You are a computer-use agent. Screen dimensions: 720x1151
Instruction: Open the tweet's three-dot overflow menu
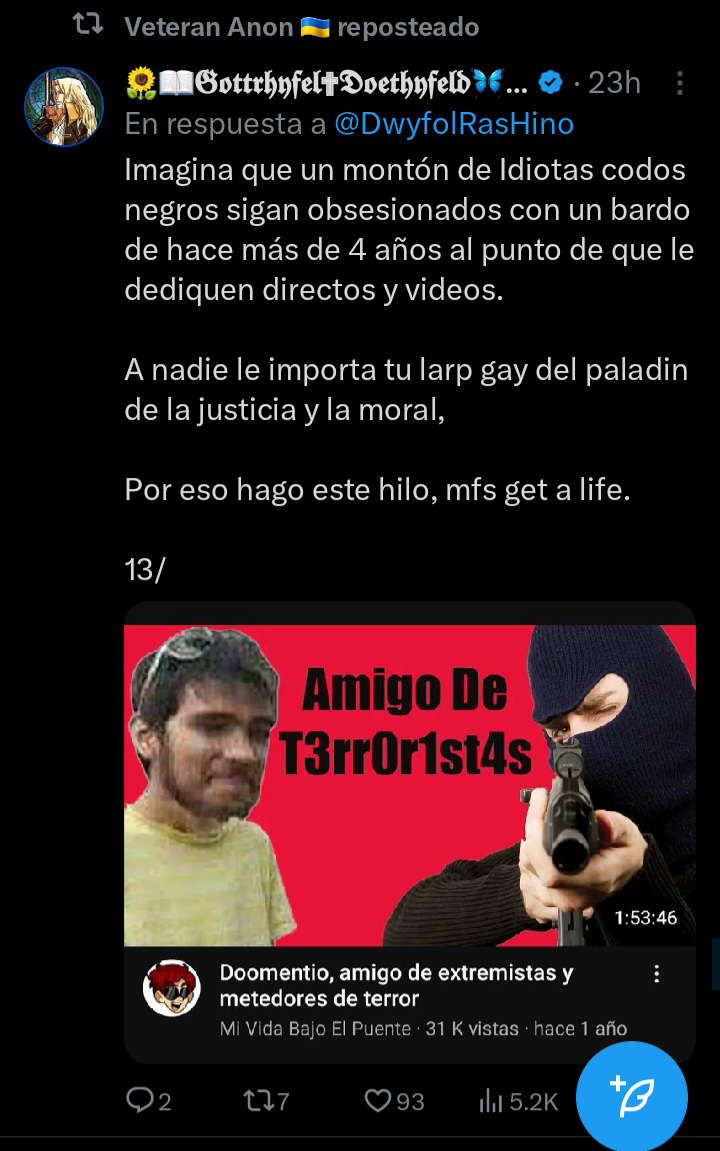coord(680,83)
